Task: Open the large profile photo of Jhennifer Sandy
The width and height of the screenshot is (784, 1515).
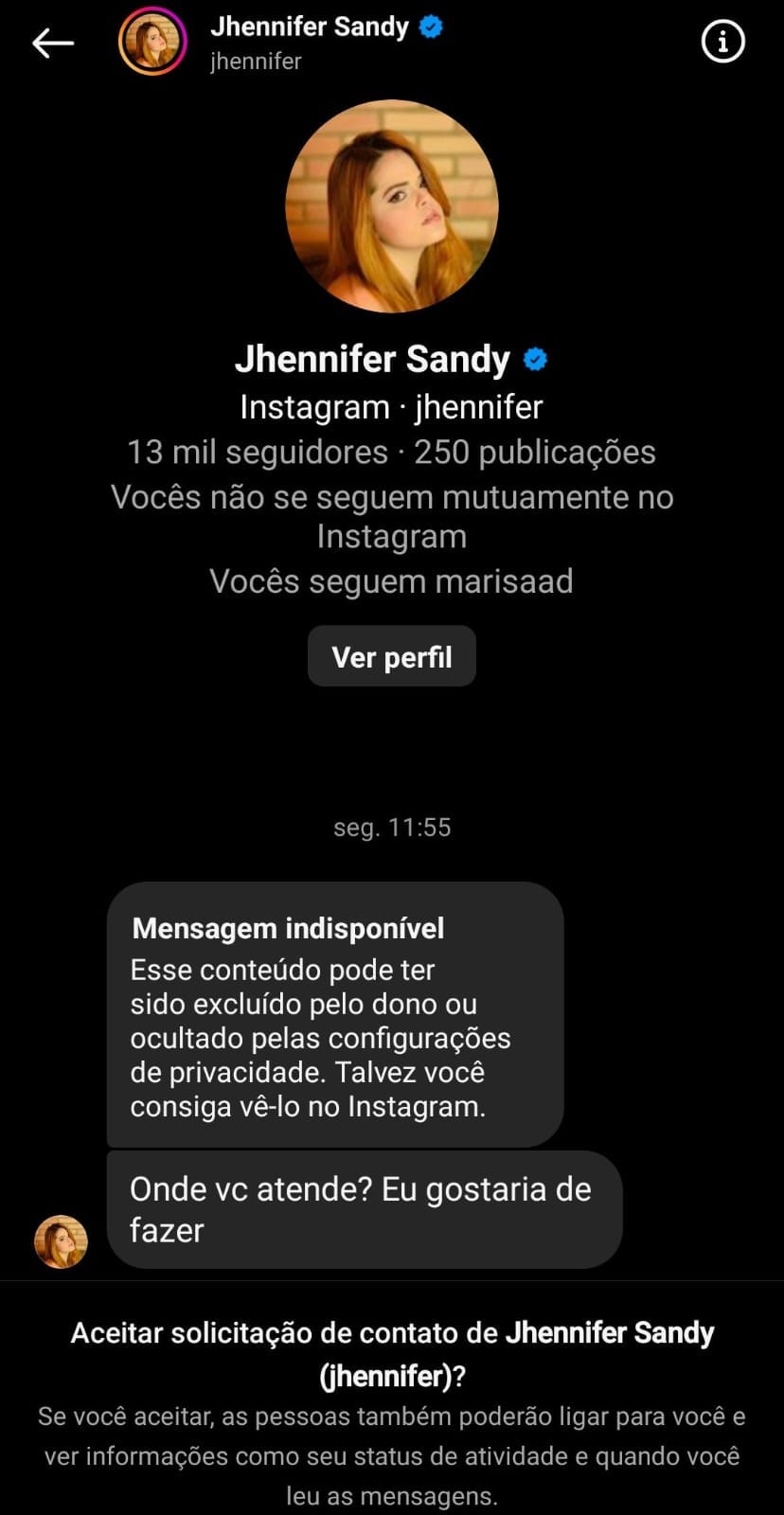Action: pyautogui.click(x=392, y=206)
